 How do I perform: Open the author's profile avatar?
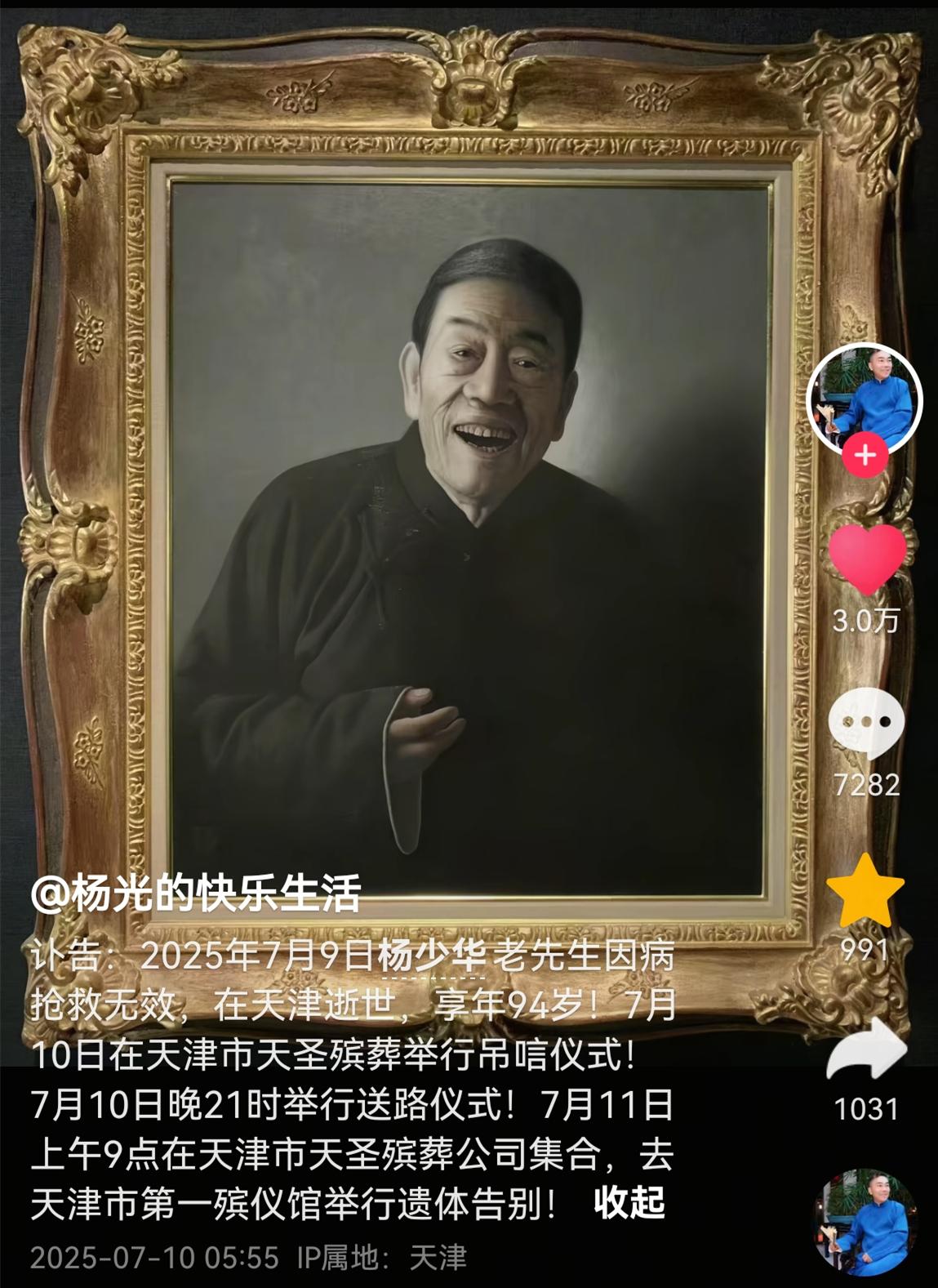865,397
